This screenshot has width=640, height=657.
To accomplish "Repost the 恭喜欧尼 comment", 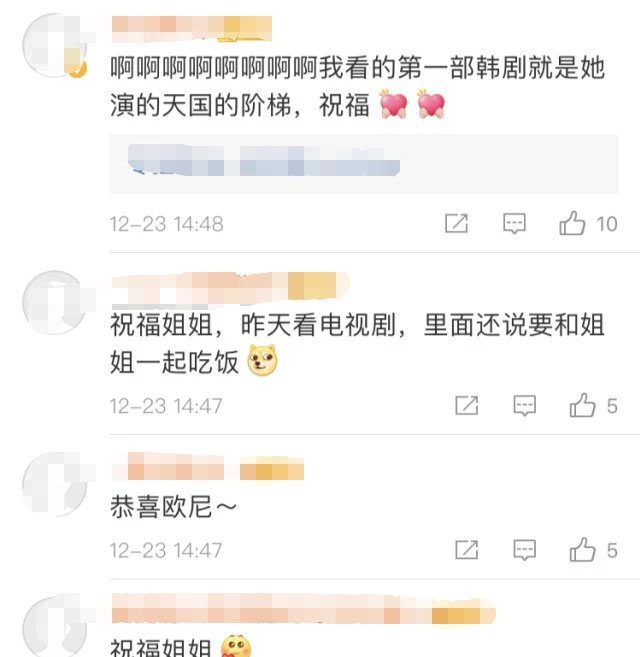I will click(x=466, y=550).
